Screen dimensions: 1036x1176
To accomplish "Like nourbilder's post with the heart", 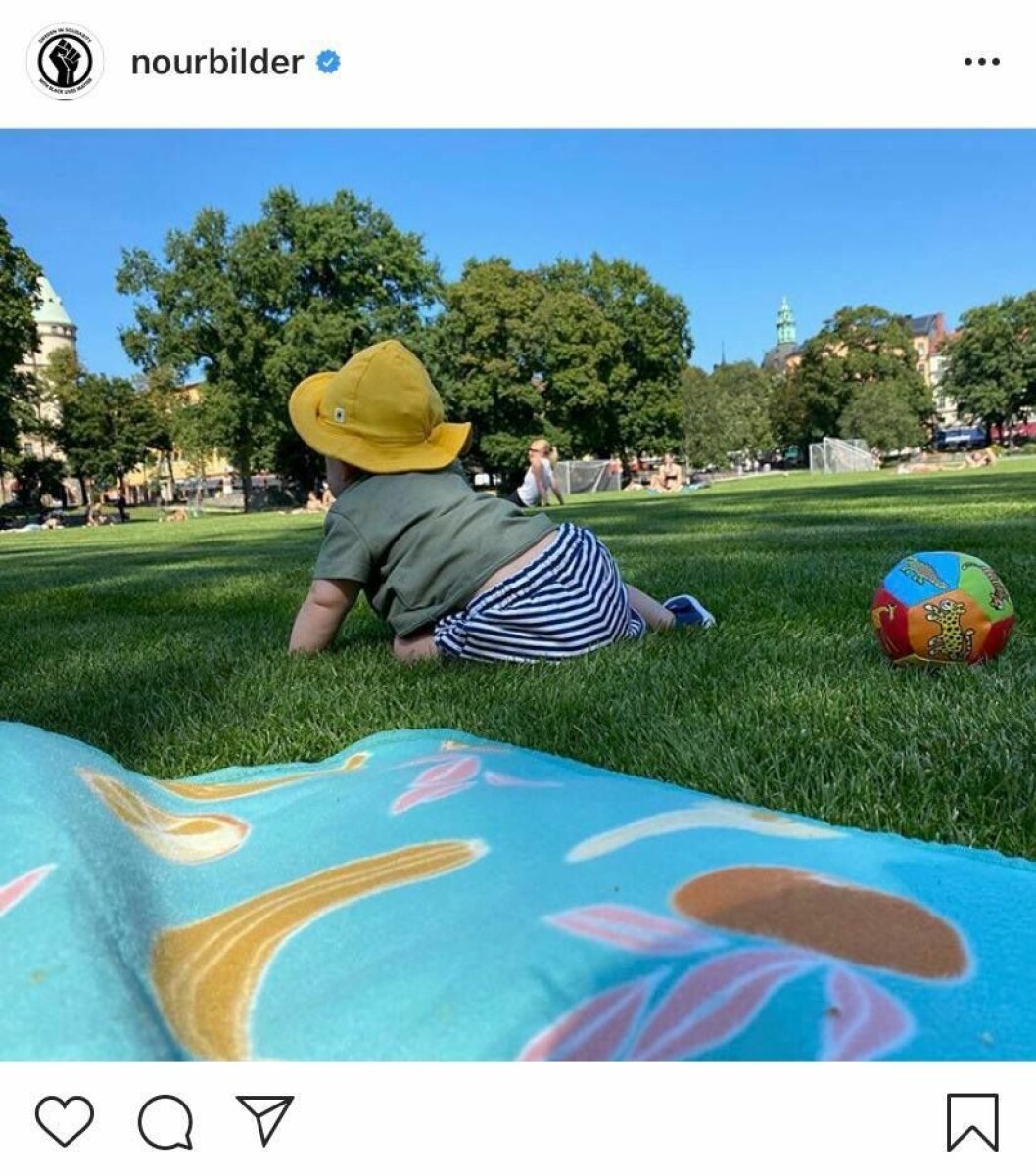I will coord(65,1120).
